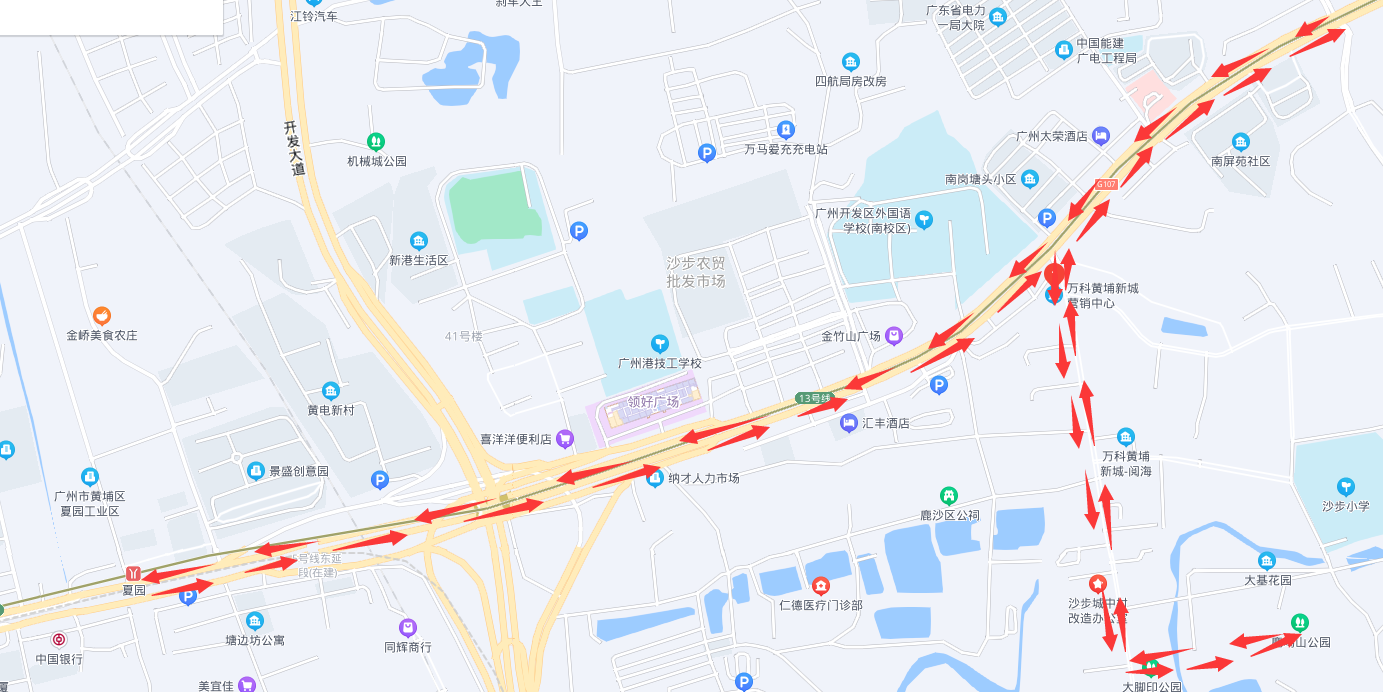This screenshot has height=692, width=1383.
Task: Open 万科黄埔新城营销中心 map marker
Action: (x=1053, y=295)
